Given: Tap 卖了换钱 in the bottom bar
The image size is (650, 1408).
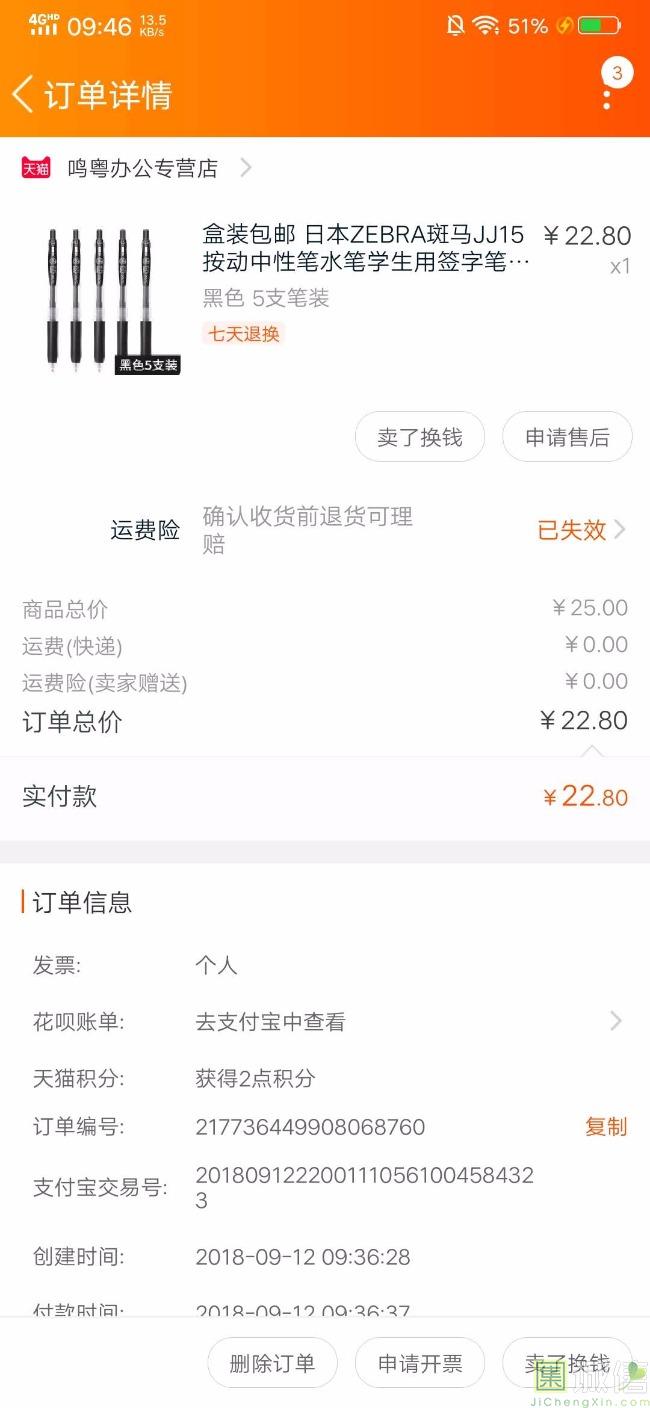Looking at the screenshot, I should (567, 1363).
